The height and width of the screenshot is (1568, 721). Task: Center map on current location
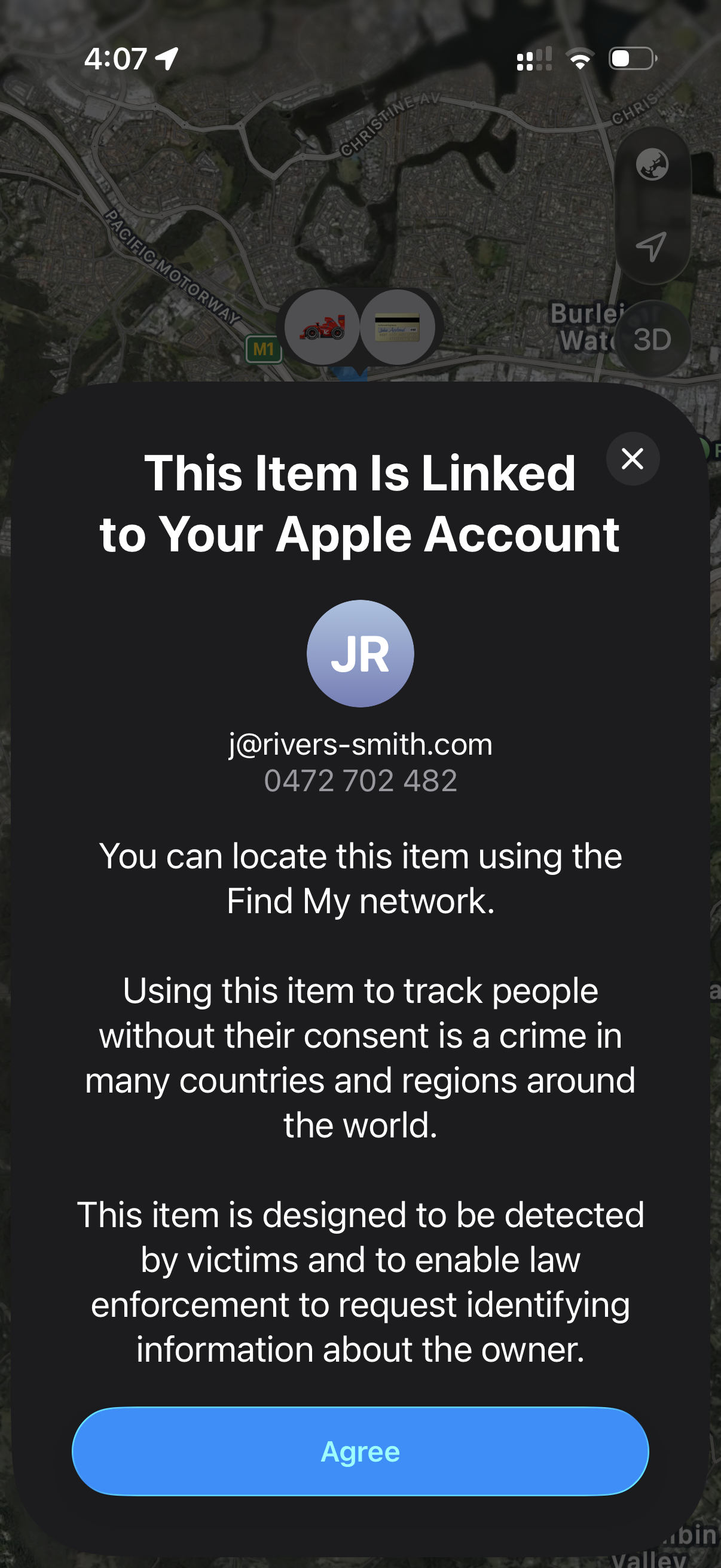tap(652, 246)
